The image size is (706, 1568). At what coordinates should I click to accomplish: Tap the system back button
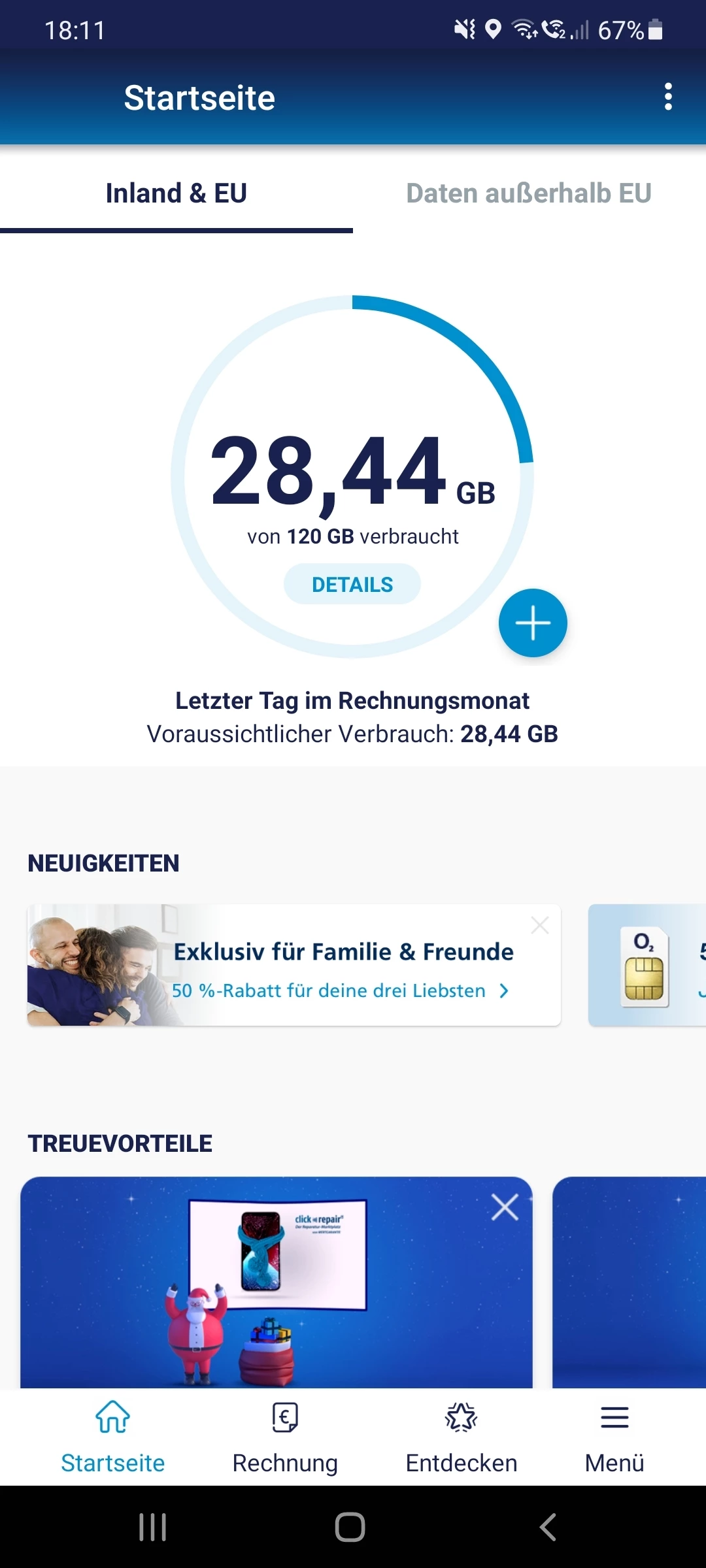point(548,1527)
